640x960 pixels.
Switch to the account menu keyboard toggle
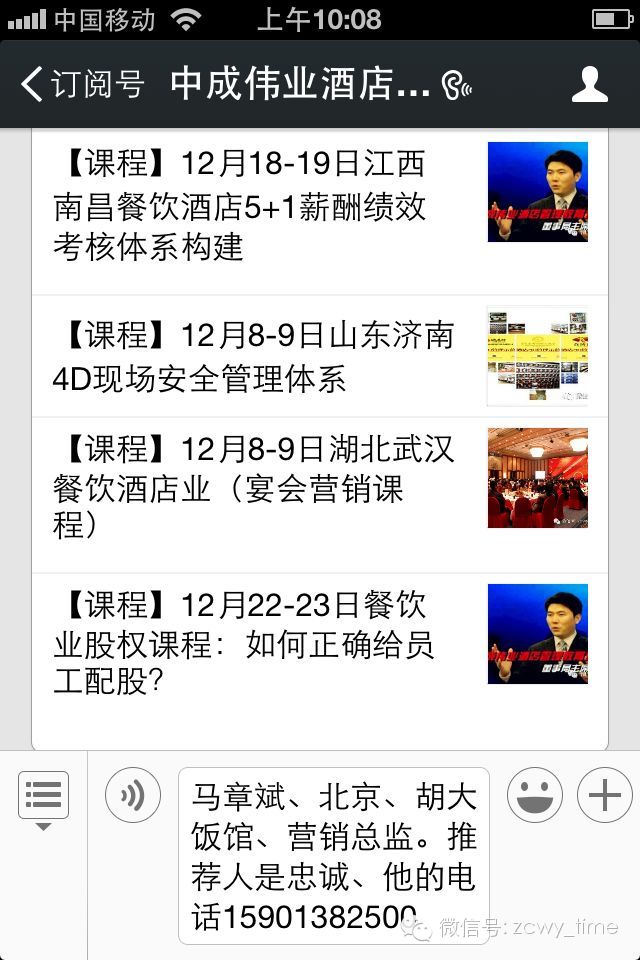click(x=43, y=798)
